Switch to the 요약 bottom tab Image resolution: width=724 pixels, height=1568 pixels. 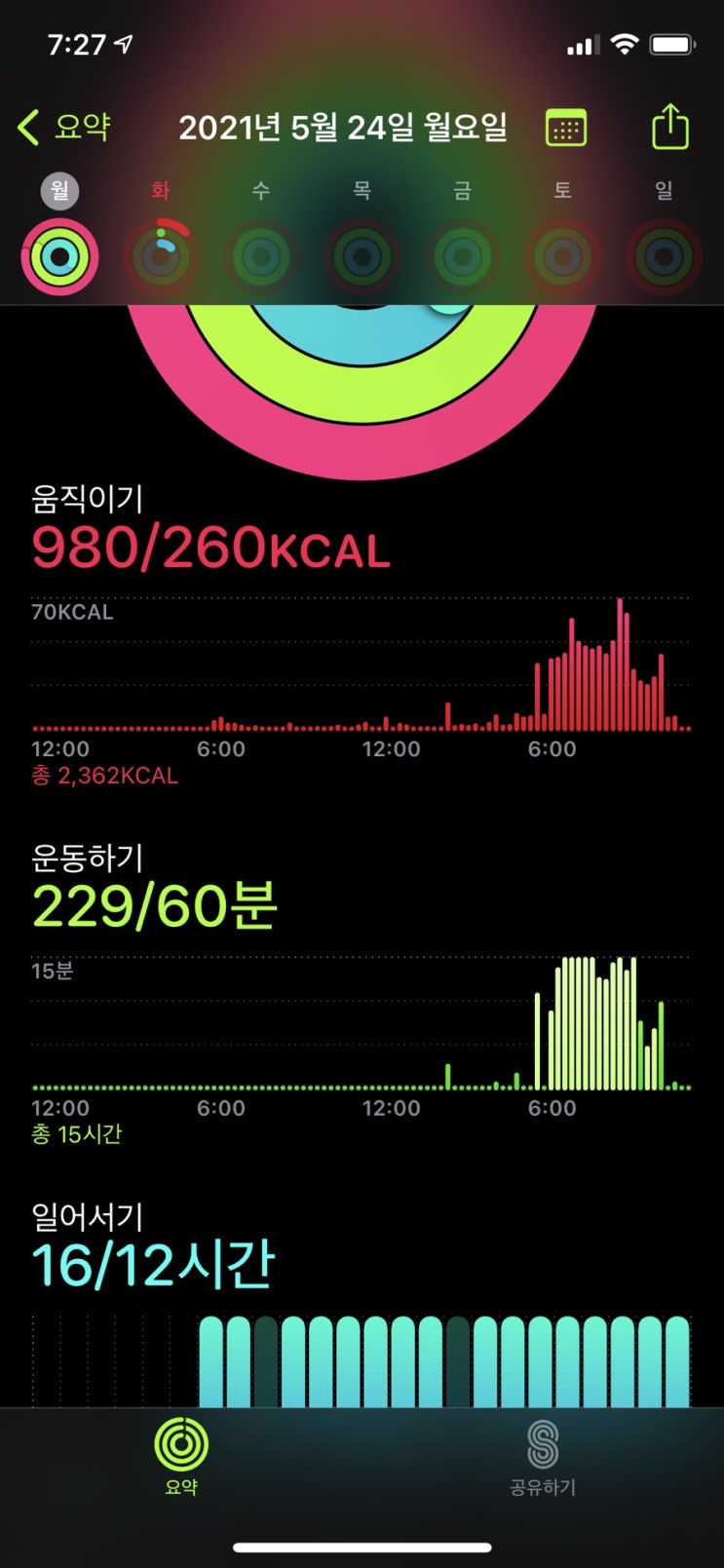coord(181,1457)
